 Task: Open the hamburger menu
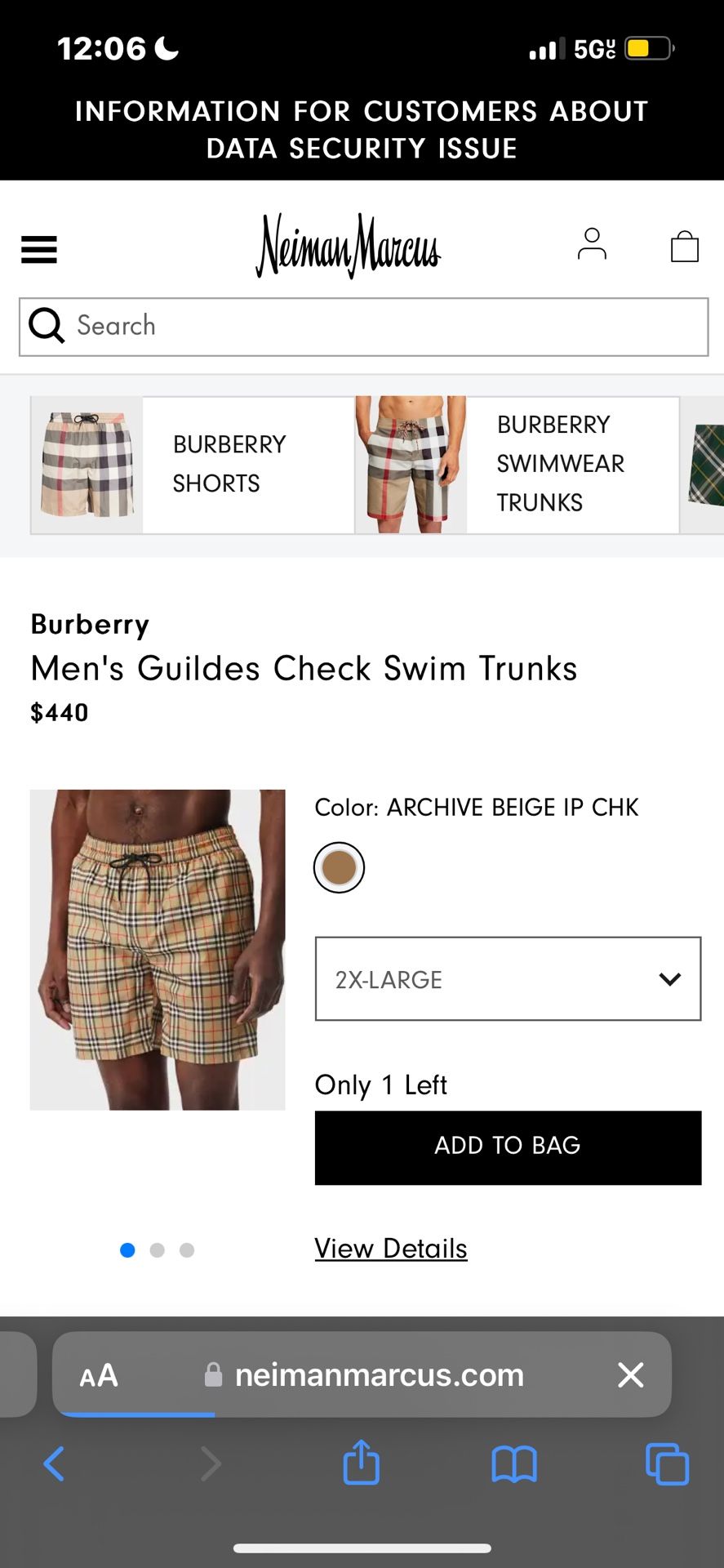(39, 249)
